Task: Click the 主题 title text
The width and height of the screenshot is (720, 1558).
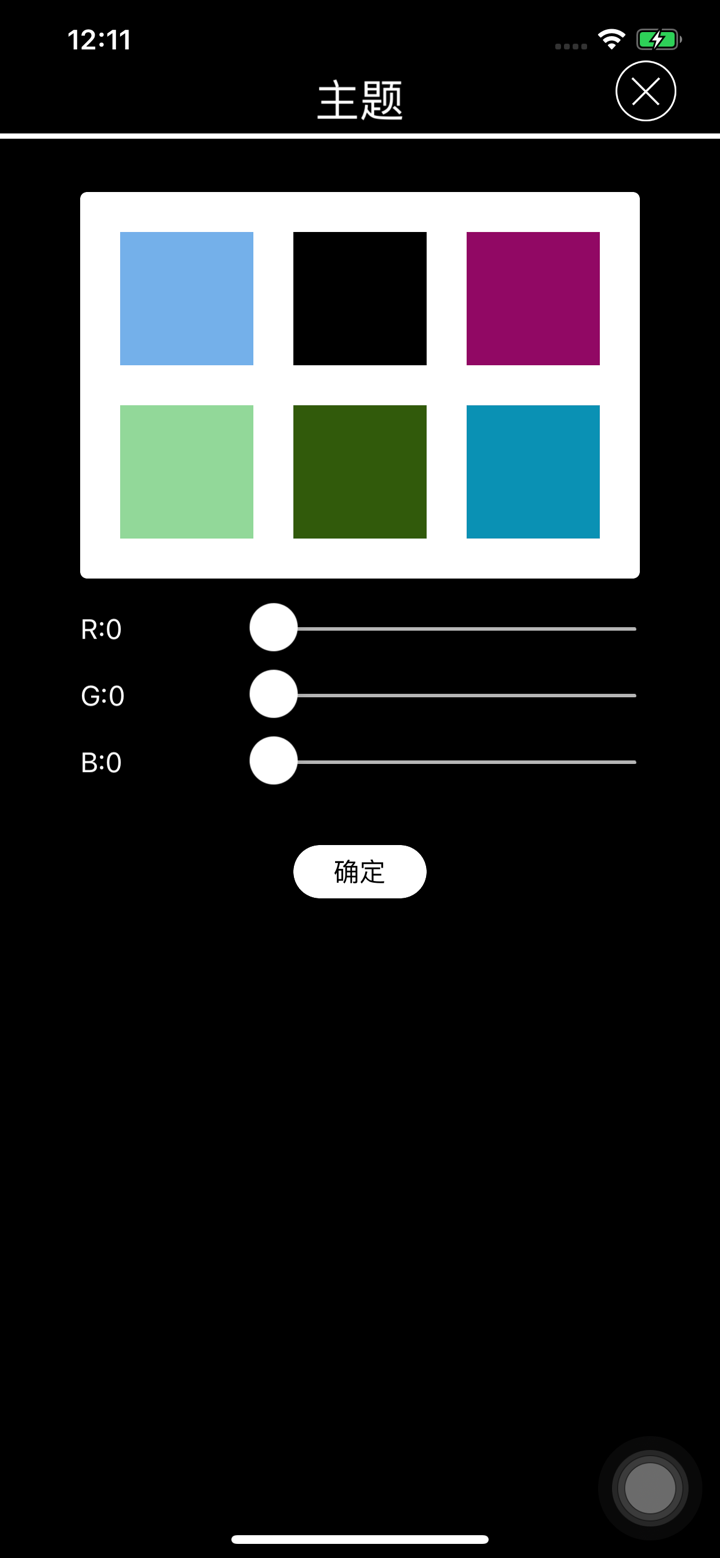Action: [x=359, y=99]
